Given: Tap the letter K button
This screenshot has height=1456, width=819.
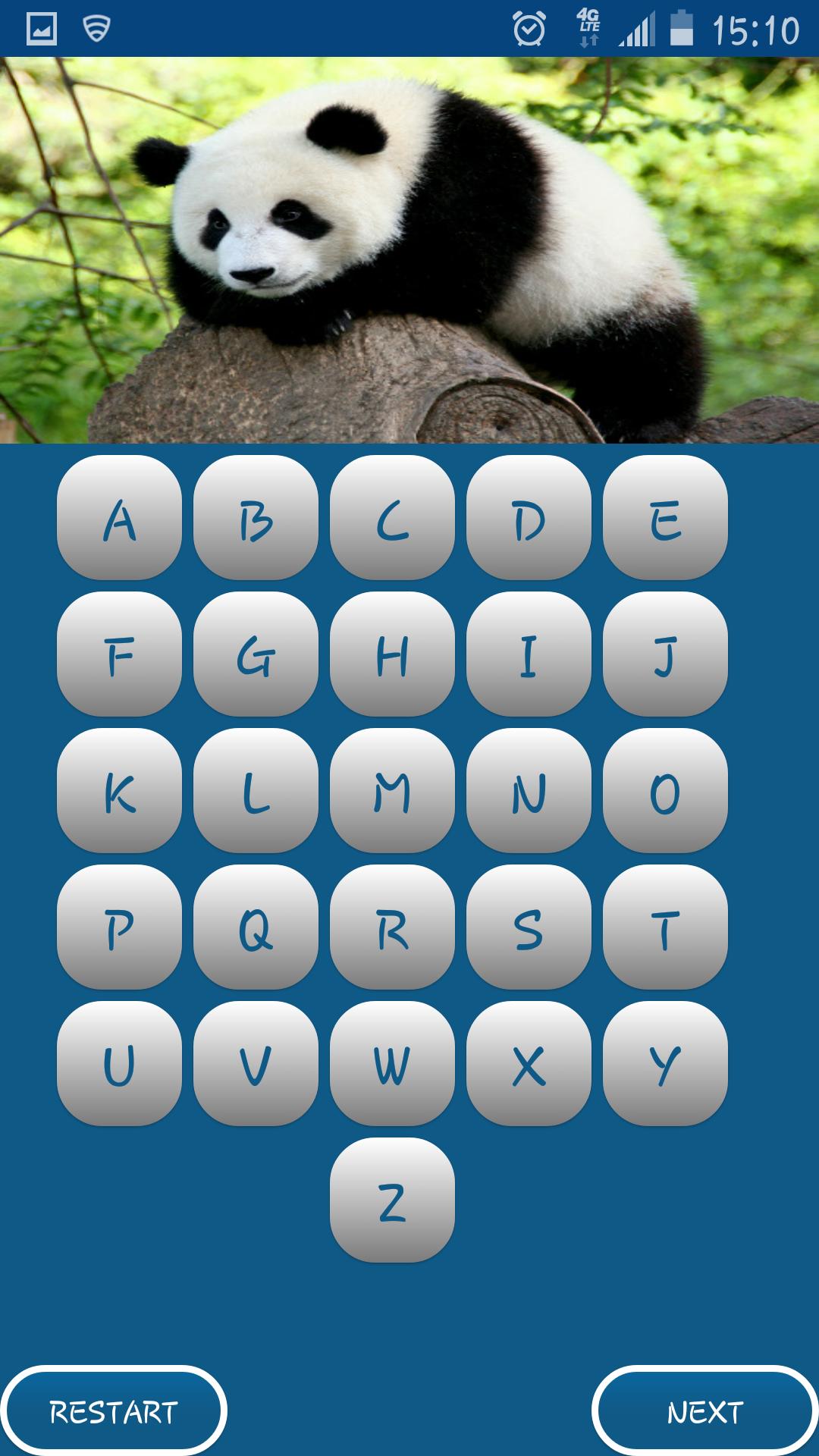Looking at the screenshot, I should coord(119,790).
